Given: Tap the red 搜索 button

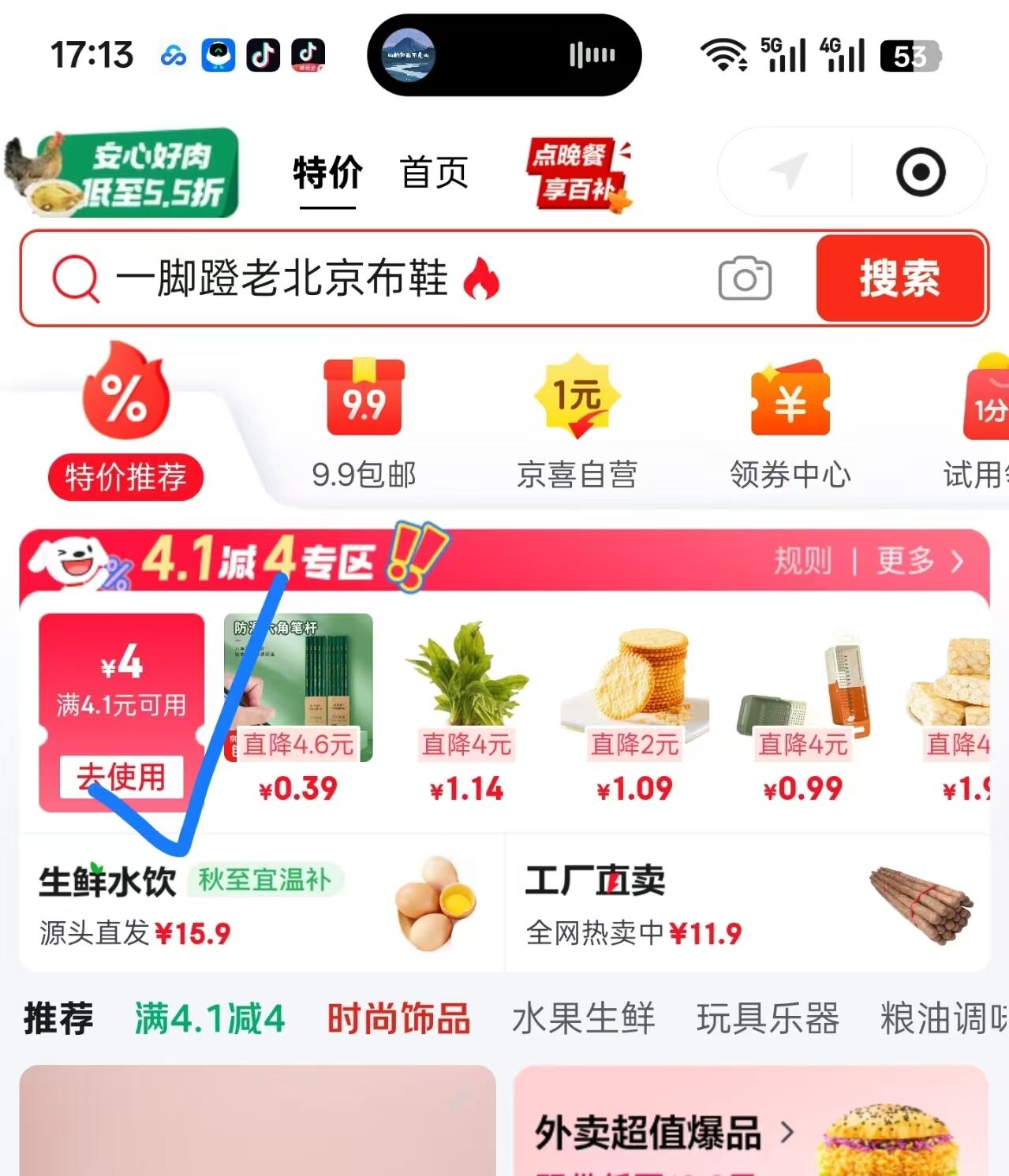Looking at the screenshot, I should tap(900, 278).
